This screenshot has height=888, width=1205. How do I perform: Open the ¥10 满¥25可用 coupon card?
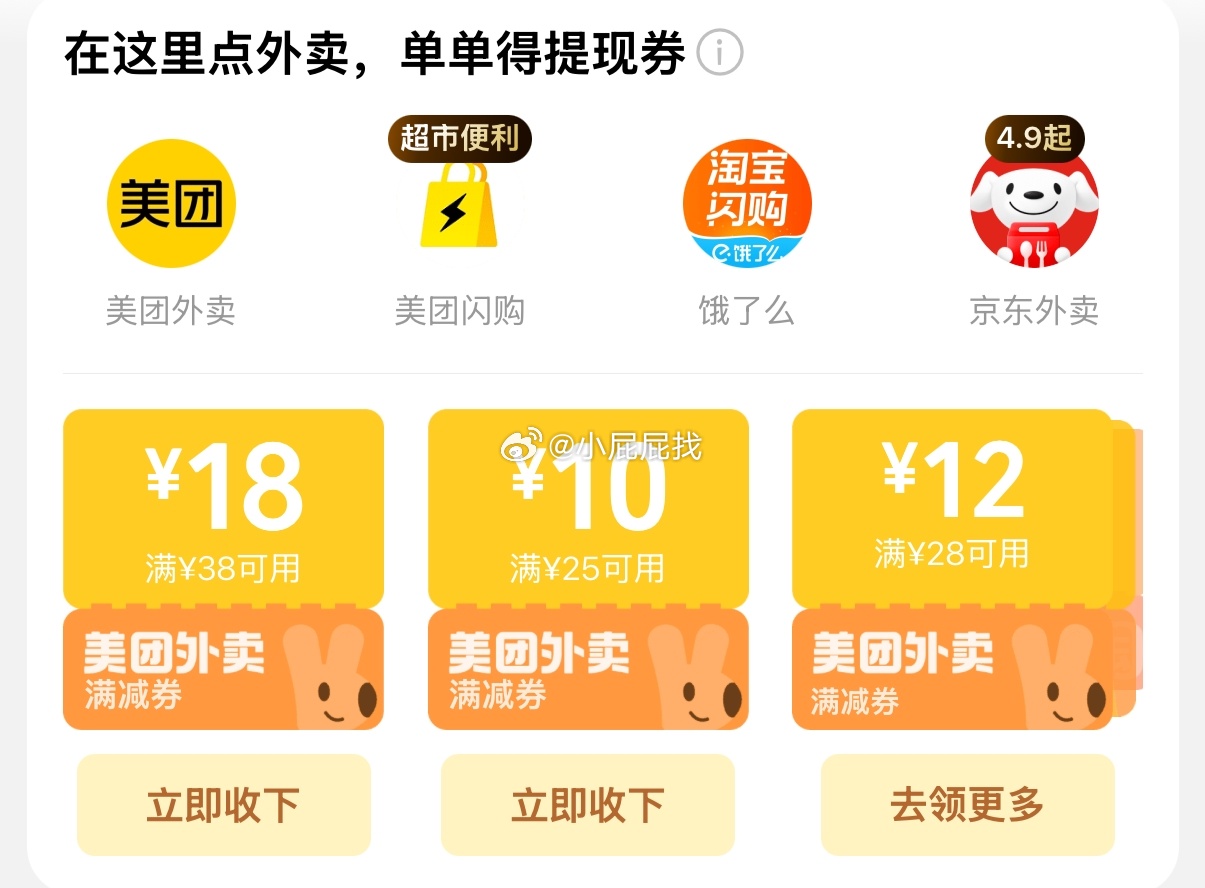587,568
